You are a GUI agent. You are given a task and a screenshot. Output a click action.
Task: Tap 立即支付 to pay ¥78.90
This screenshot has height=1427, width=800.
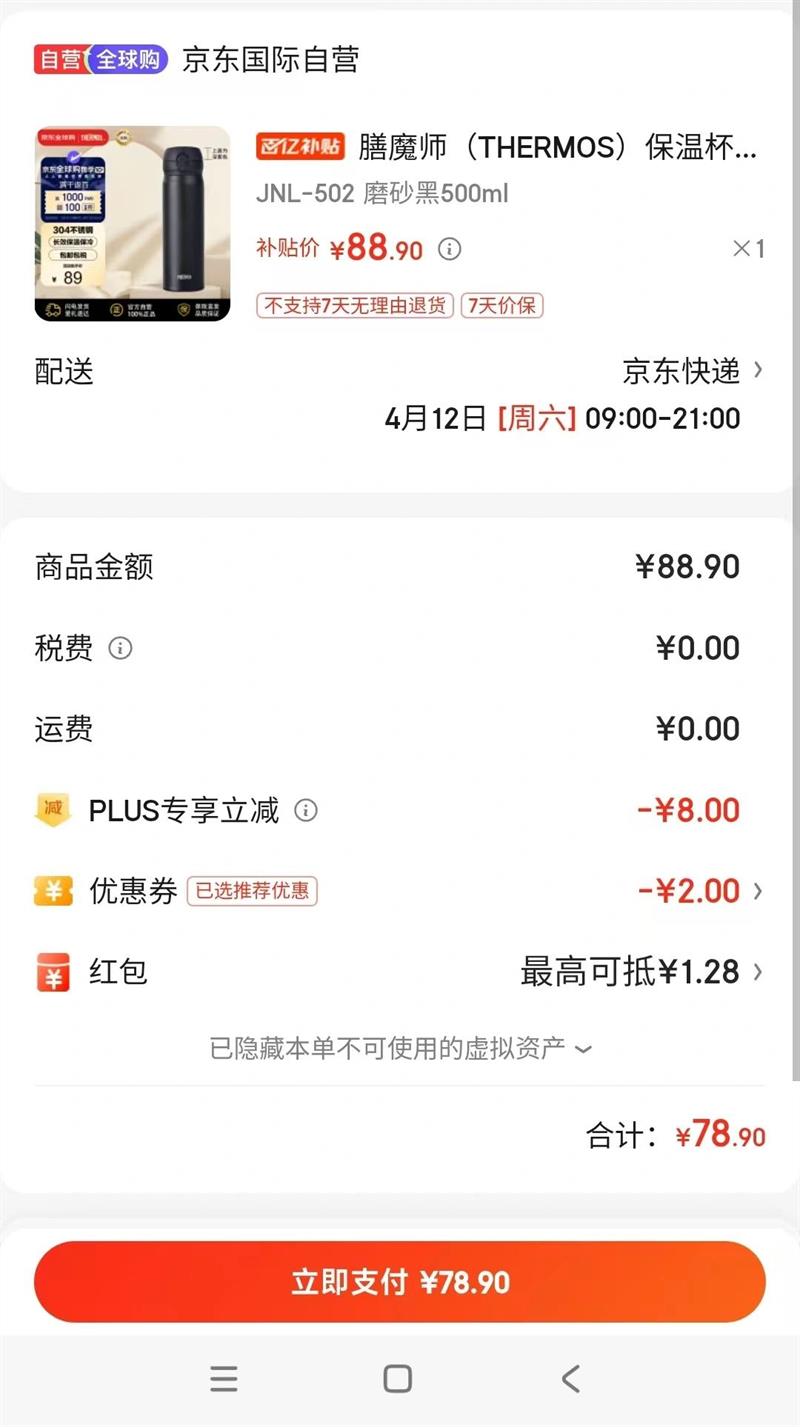400,1282
